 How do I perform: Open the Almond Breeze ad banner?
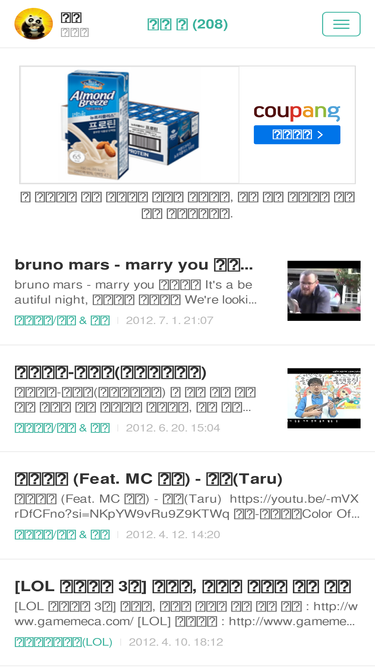coord(188,125)
